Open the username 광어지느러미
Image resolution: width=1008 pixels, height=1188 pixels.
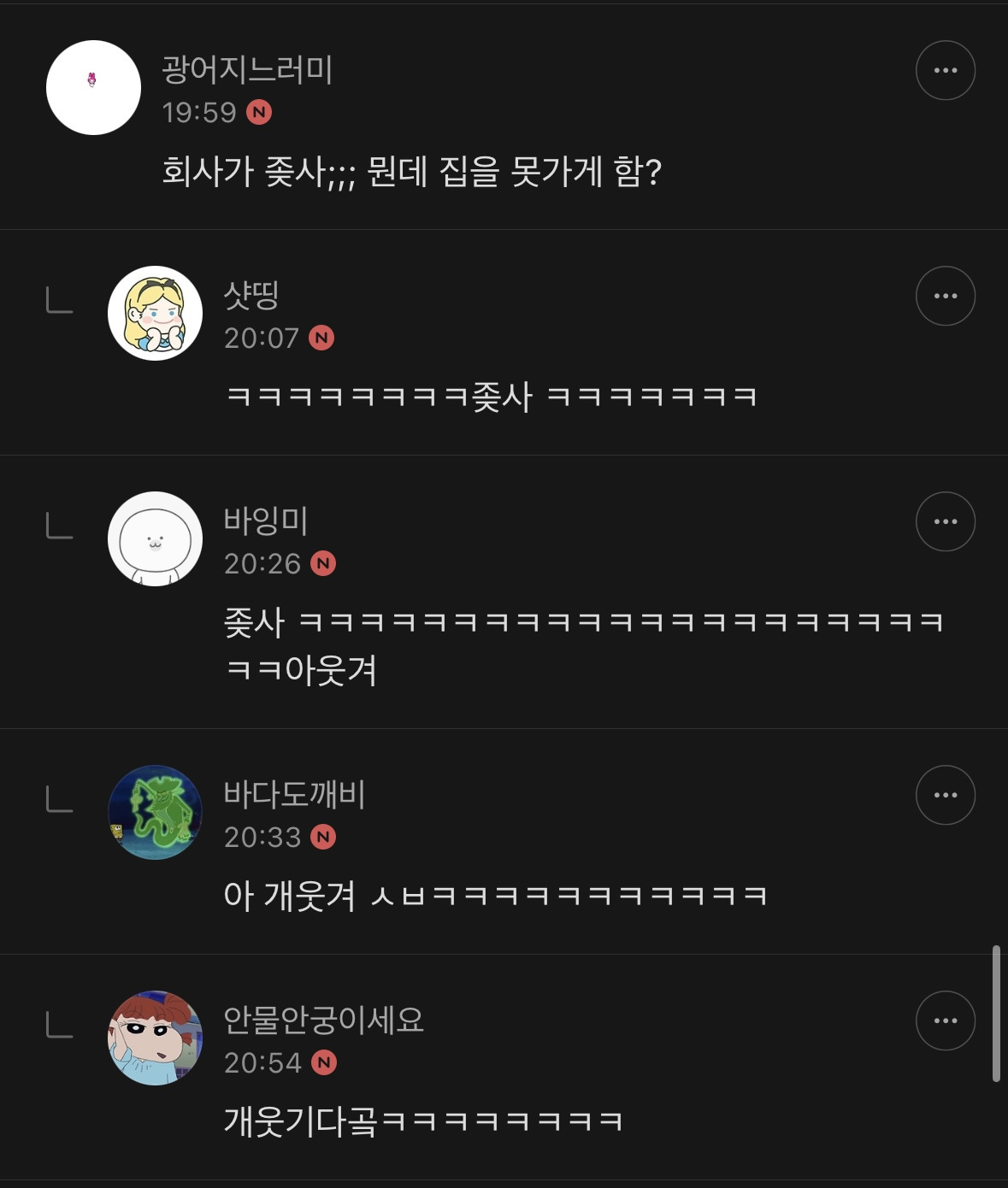(247, 69)
